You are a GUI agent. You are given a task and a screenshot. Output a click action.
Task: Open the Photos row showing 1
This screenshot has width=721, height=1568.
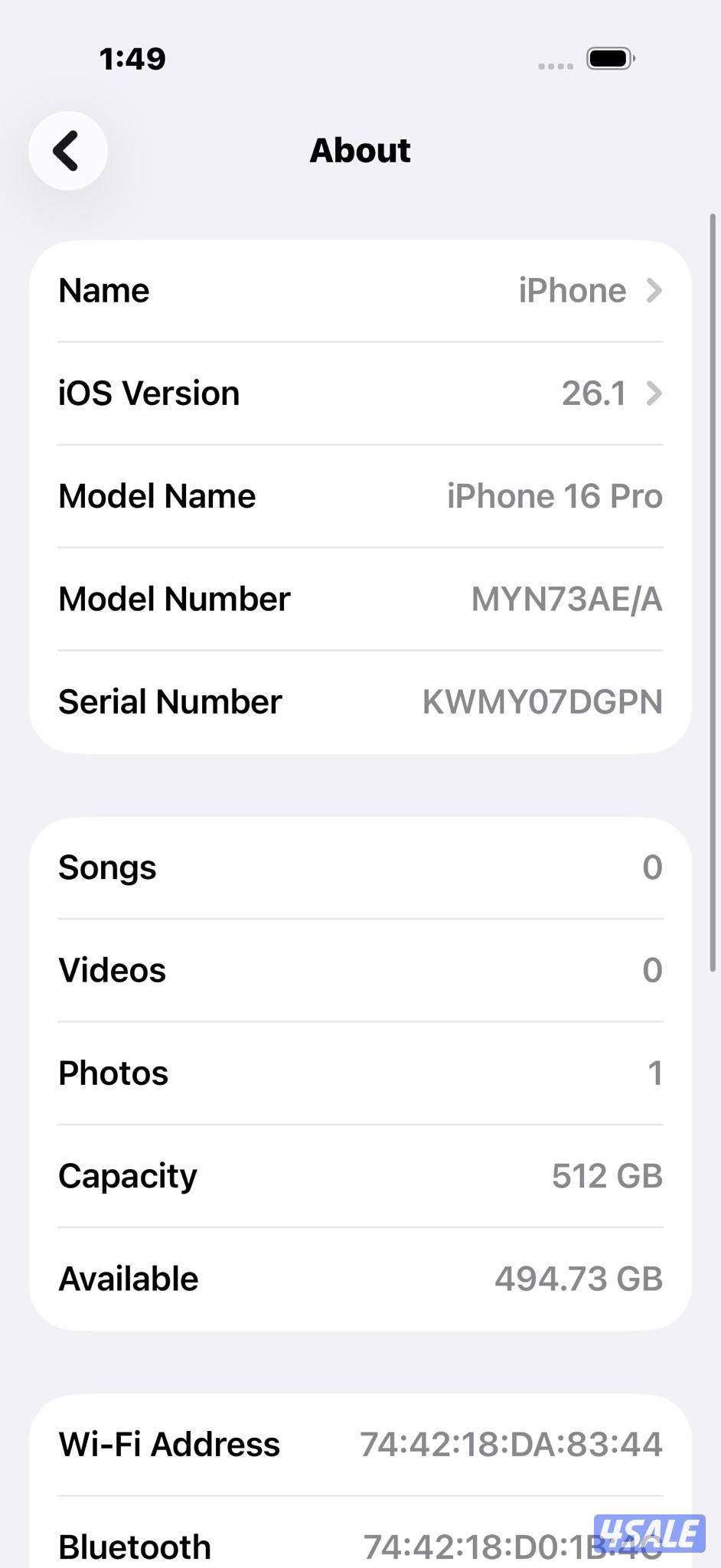coord(360,1073)
